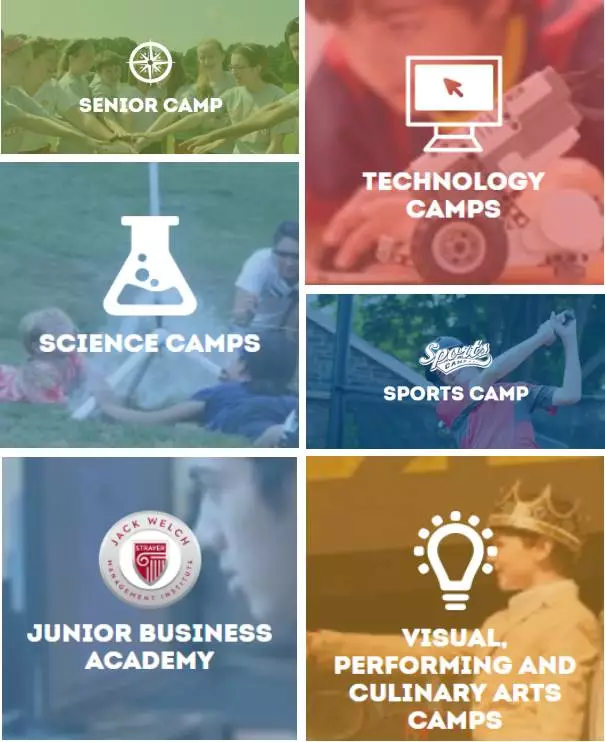
Task: Explore the Junior Business Academy tile
Action: point(150,600)
